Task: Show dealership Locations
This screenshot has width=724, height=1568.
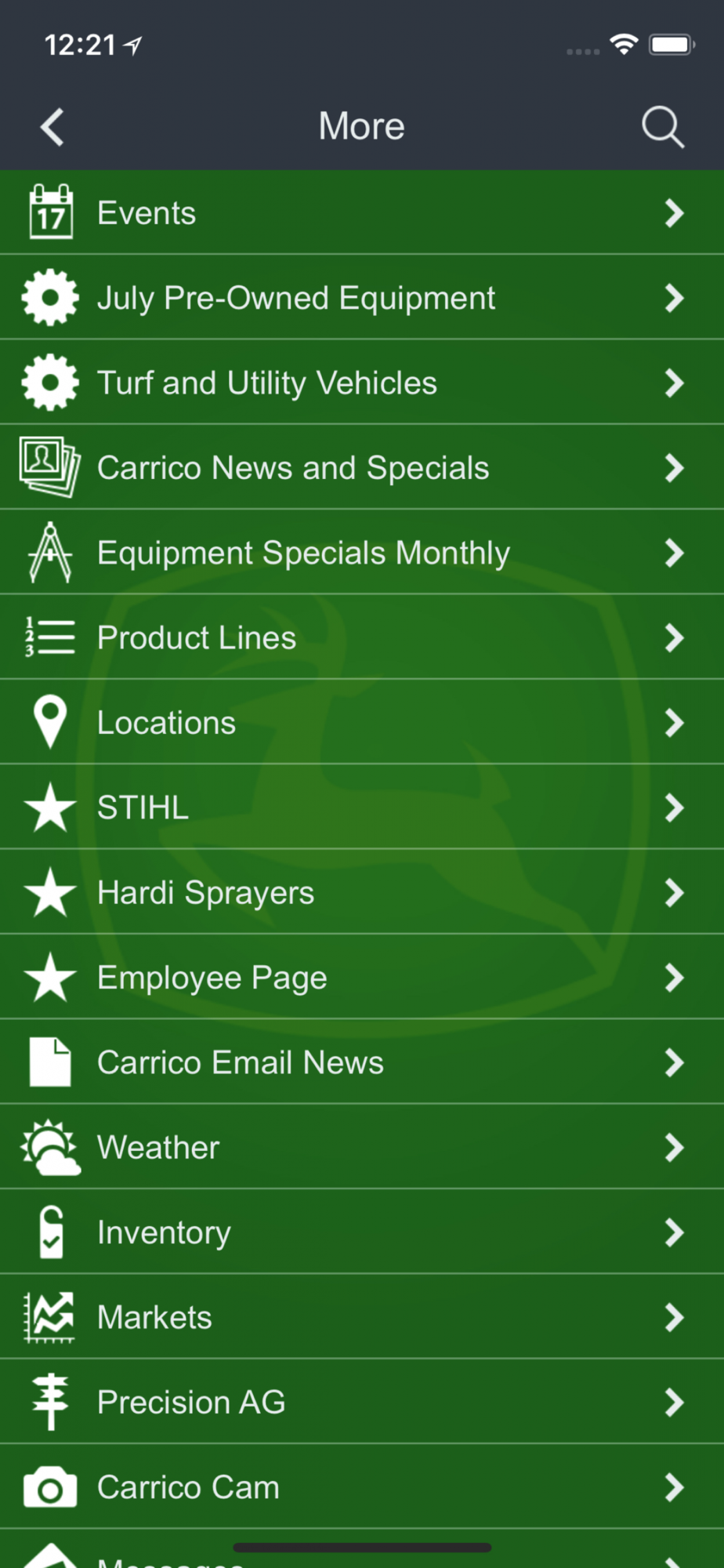Action: [x=362, y=722]
